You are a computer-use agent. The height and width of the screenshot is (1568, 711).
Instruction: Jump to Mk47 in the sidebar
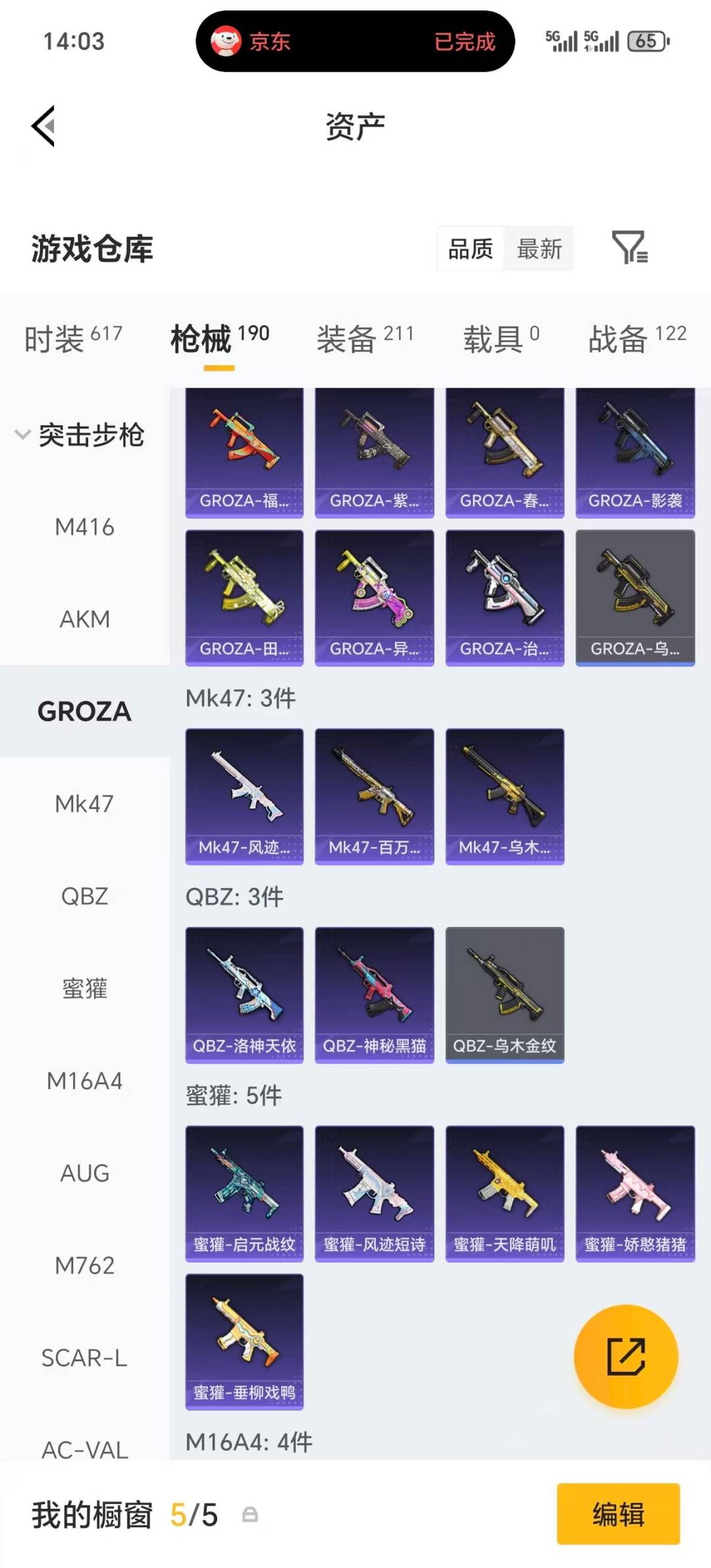click(84, 804)
